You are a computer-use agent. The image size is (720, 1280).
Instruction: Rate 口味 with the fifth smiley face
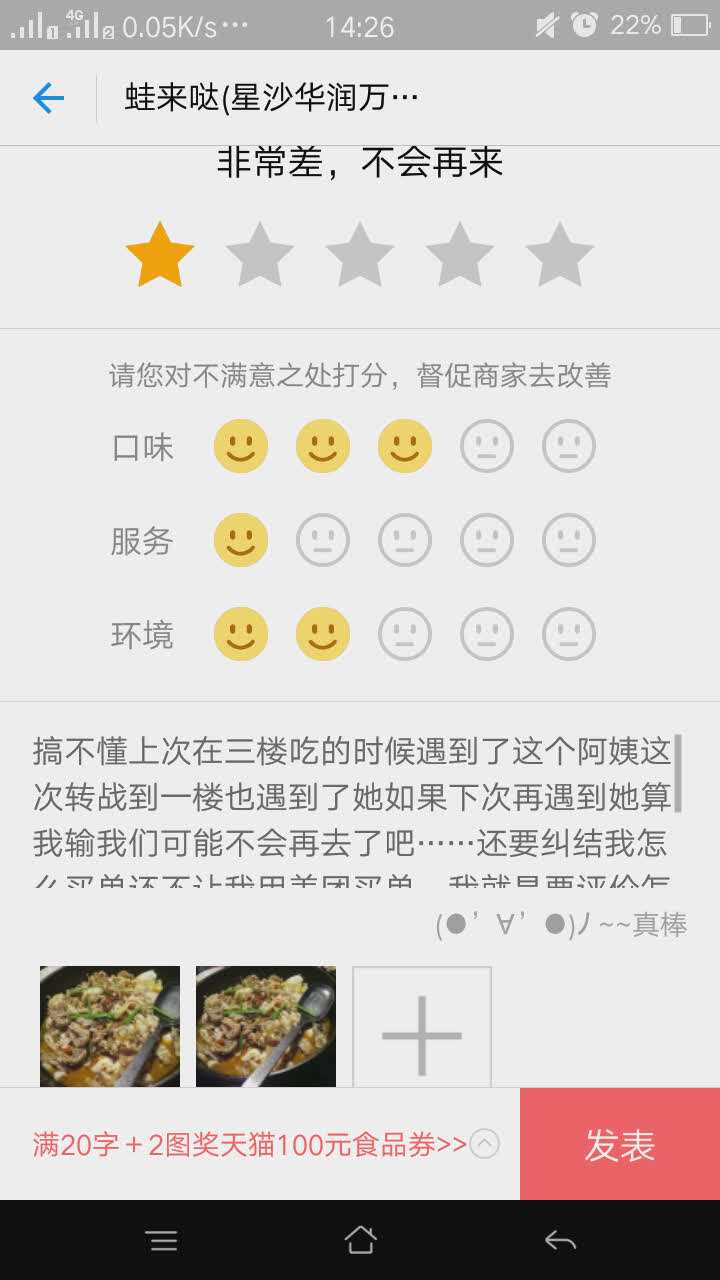[568, 447]
